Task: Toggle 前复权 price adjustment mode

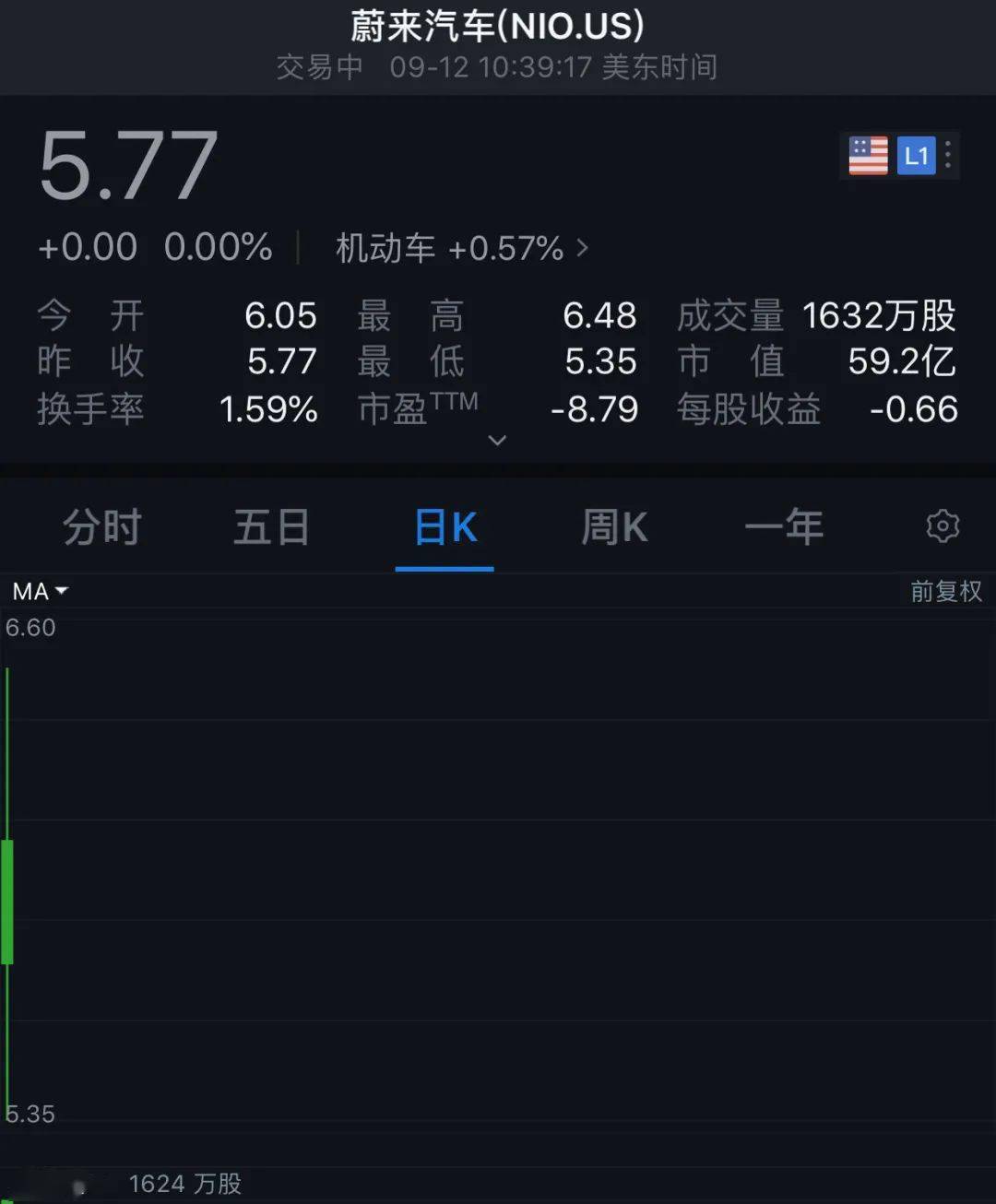Action: [945, 591]
